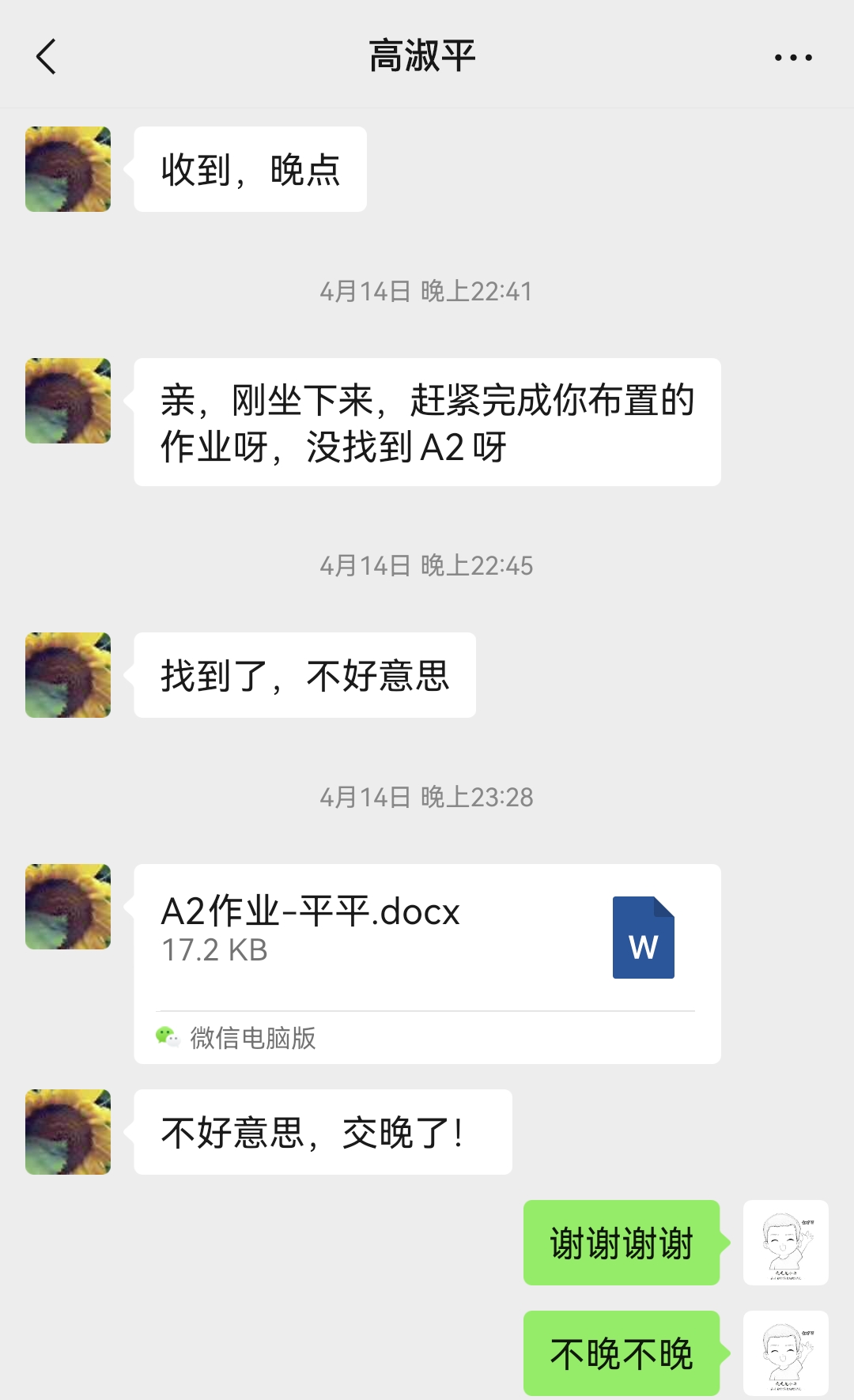Open the three-dot chat menu
Image resolution: width=854 pixels, height=1400 pixels.
pyautogui.click(x=793, y=57)
